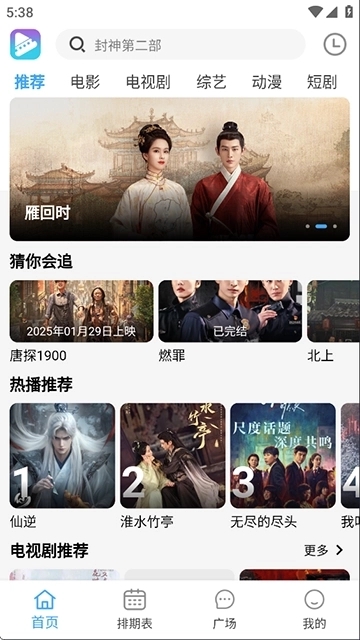Switch to the 电影 tab

coord(85,82)
